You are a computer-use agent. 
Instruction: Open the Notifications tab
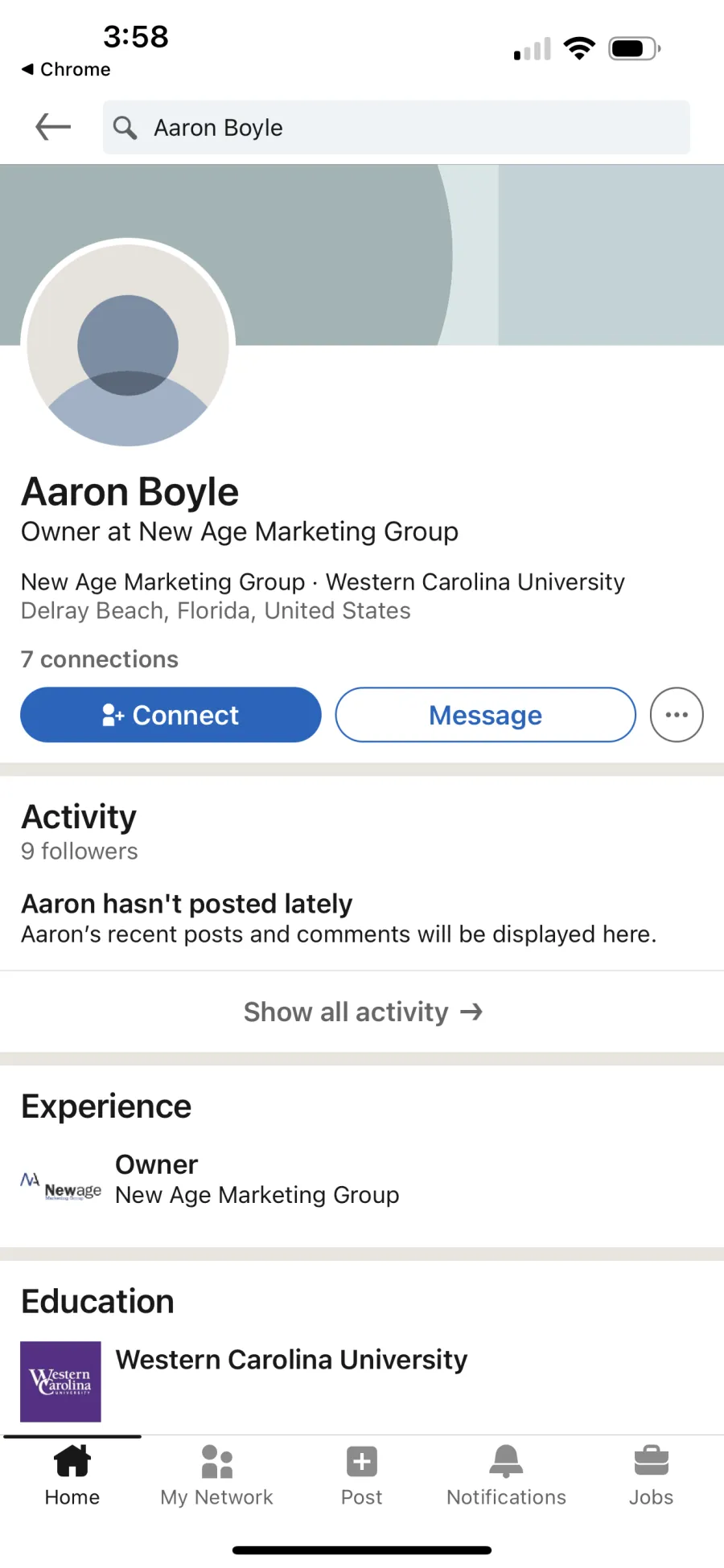tap(506, 1476)
